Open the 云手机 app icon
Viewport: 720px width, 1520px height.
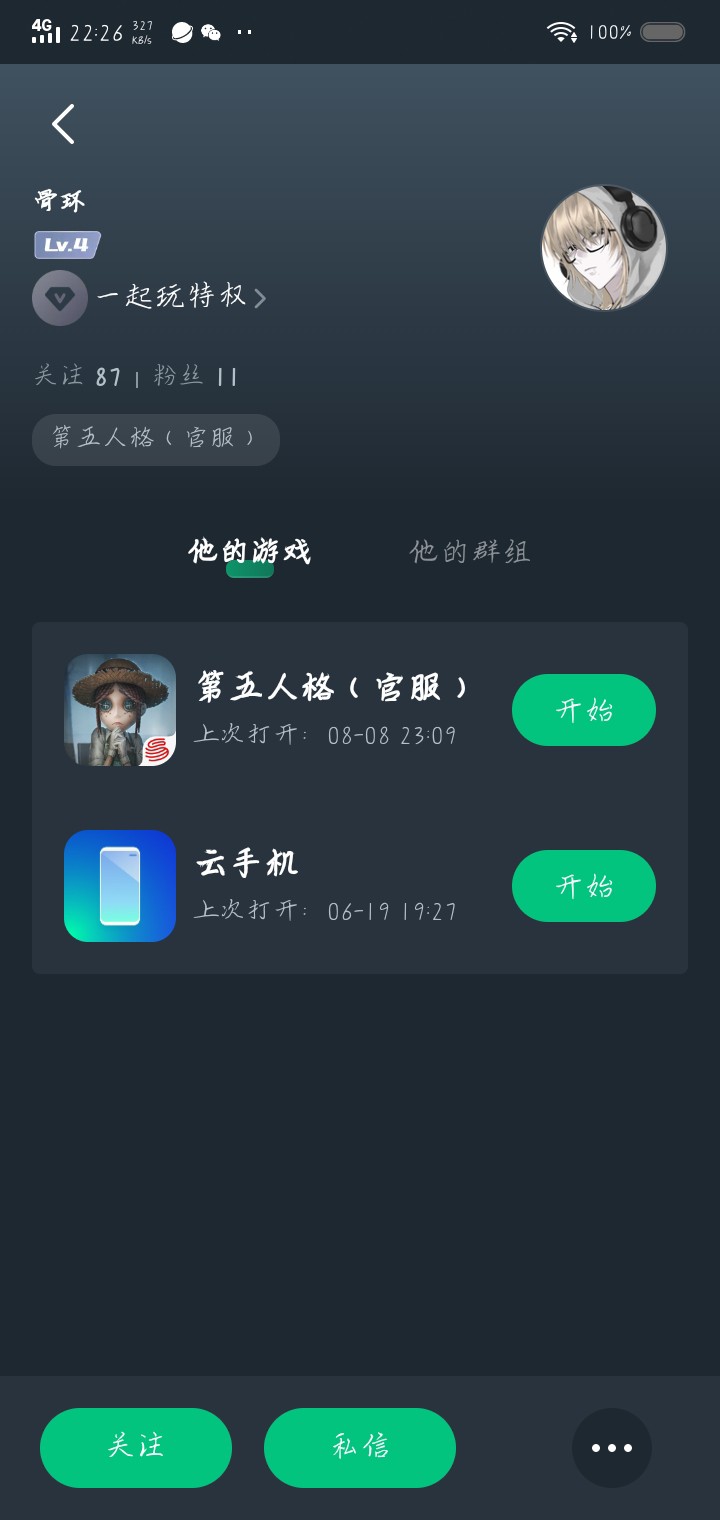(120, 886)
